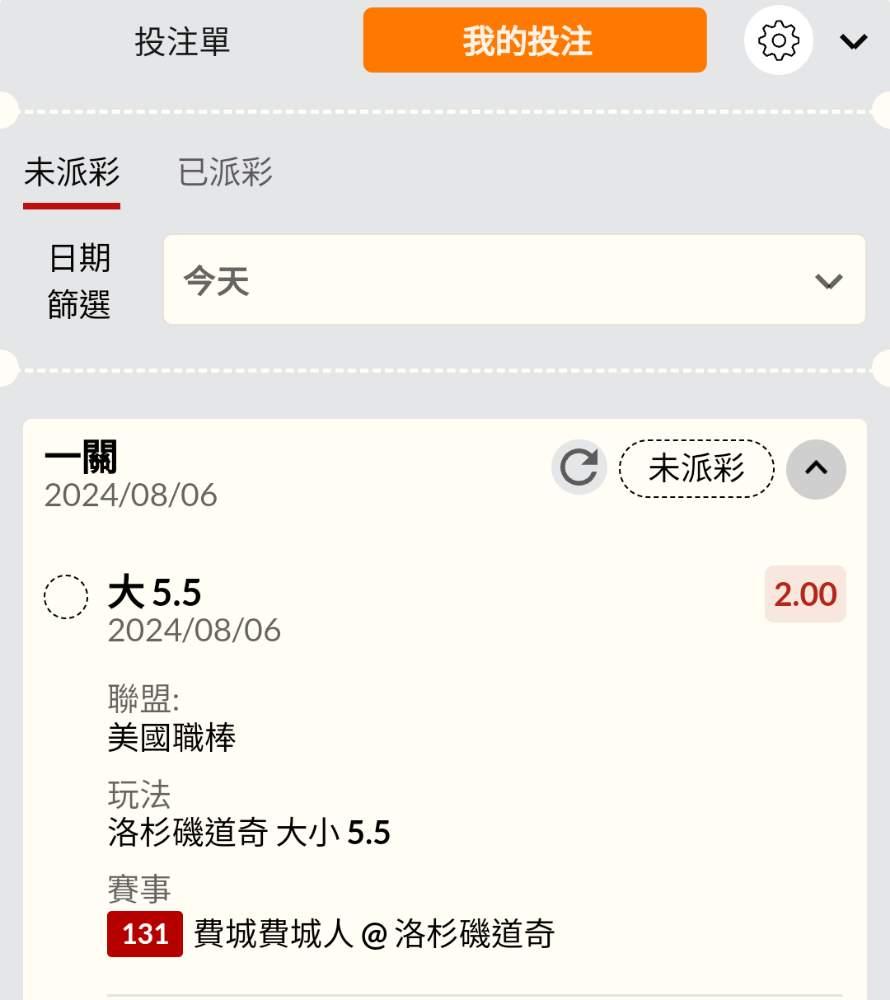Collapse the 一關 bet details
Screen dimensions: 890x1000
816,468
